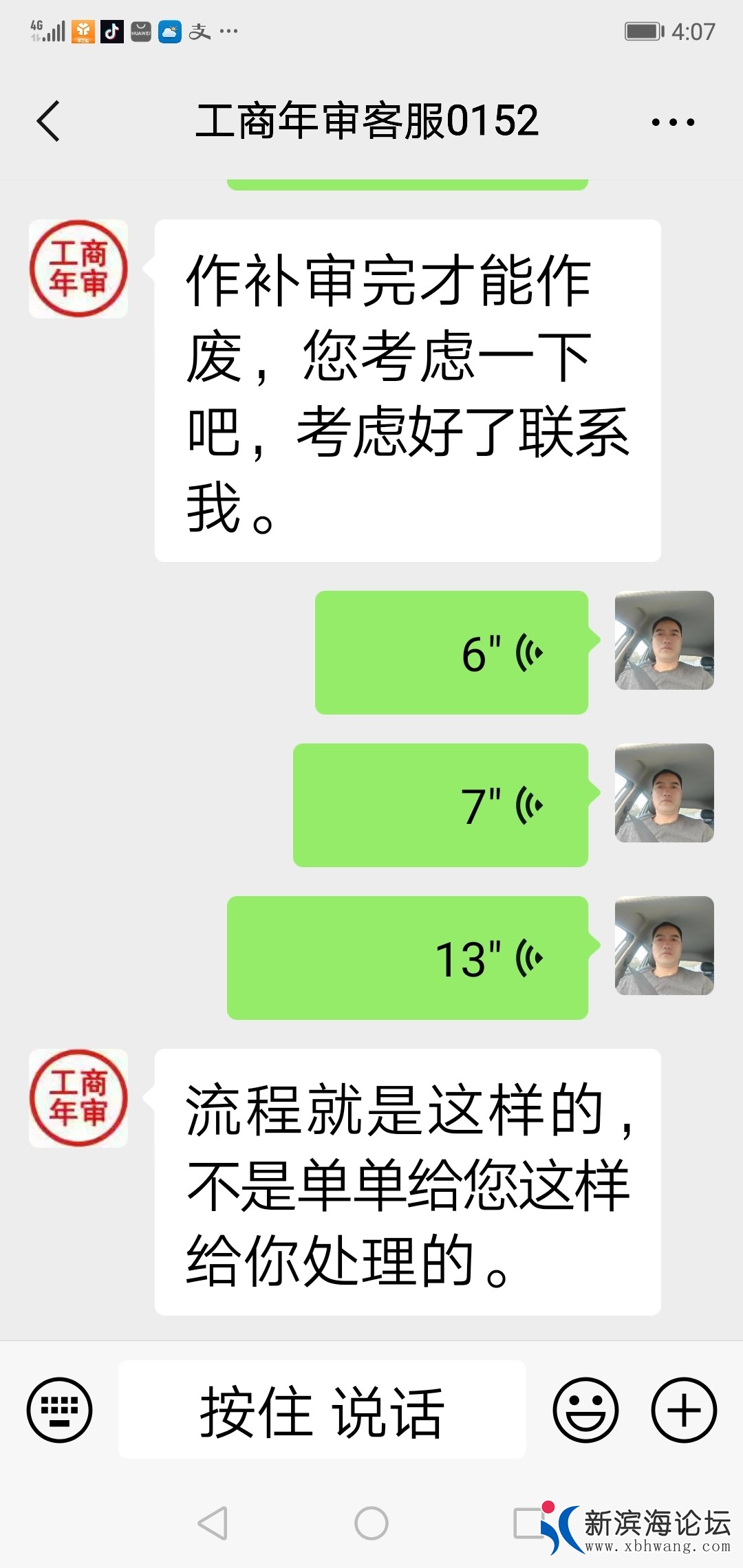
Task: Open 工商年审 avatar beside 流程就是这样的 message
Action: click(x=78, y=1098)
